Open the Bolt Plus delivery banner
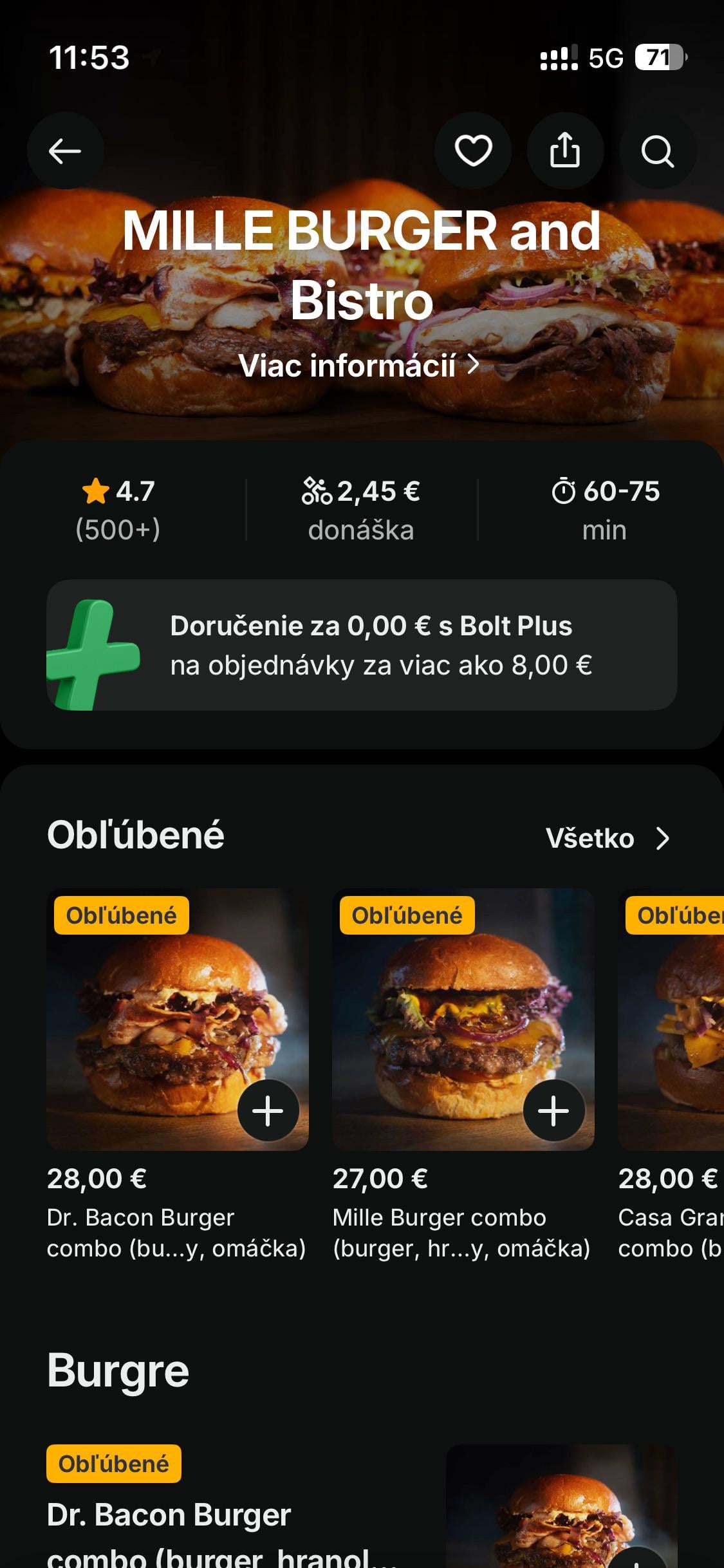 coord(362,645)
